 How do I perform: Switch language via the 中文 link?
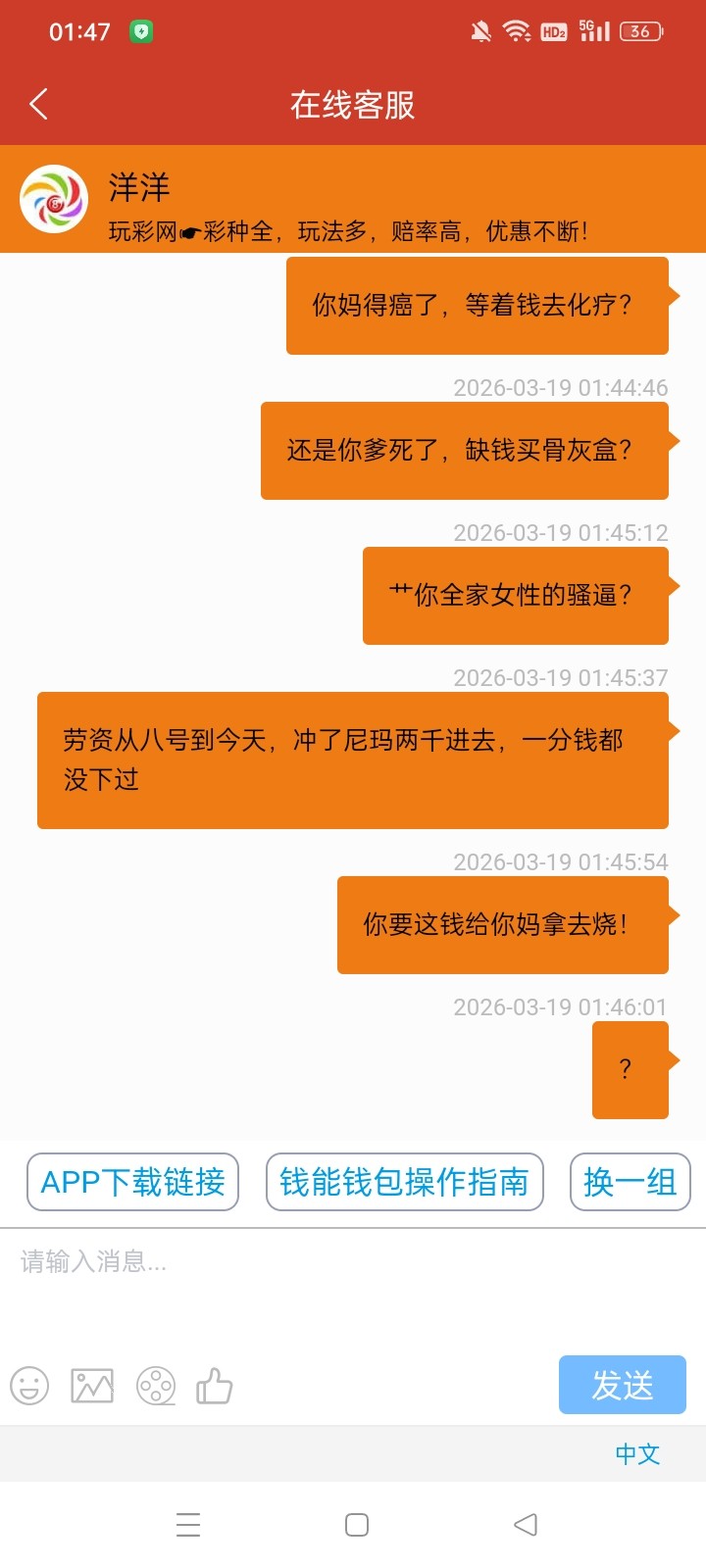[637, 1453]
